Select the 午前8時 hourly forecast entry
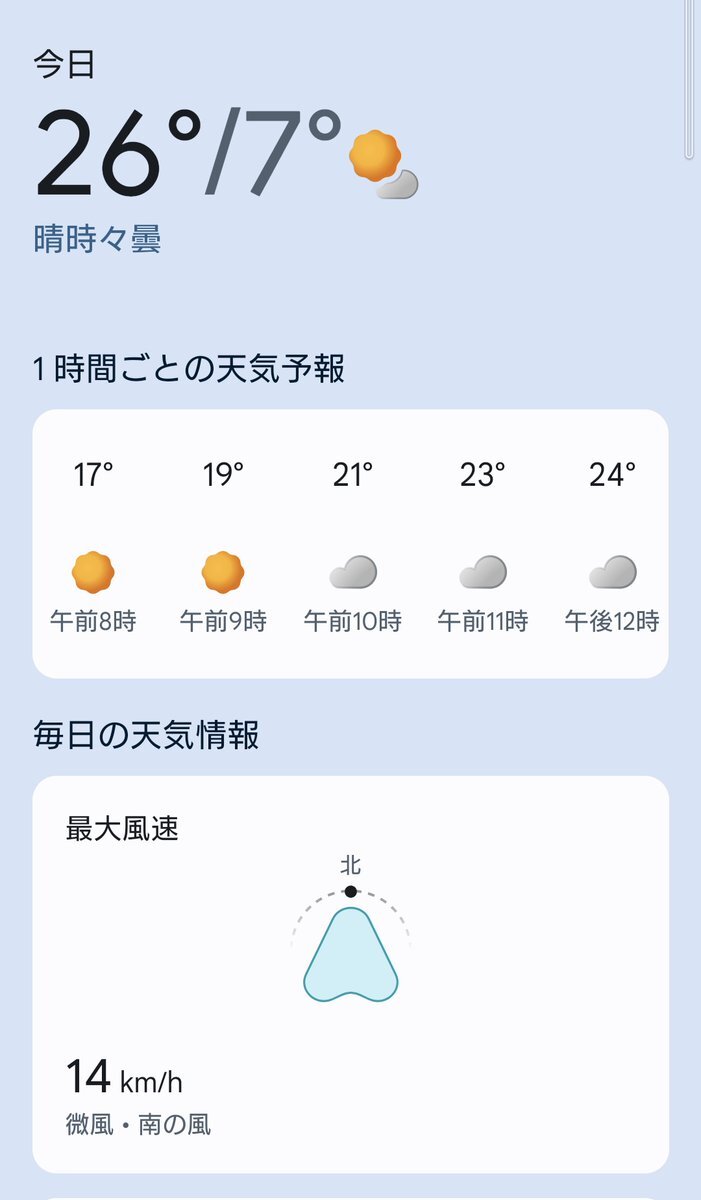701x1200 pixels. pos(93,546)
